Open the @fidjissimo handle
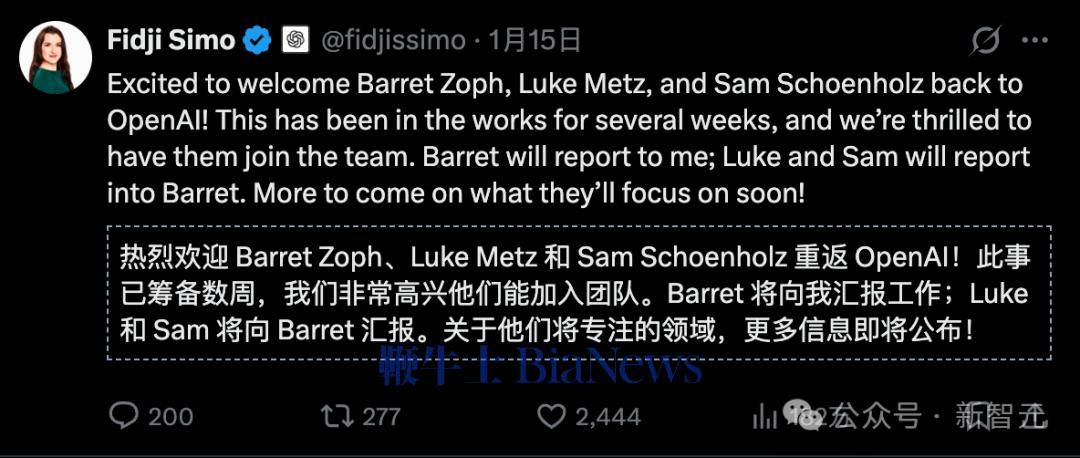Image resolution: width=1080 pixels, height=458 pixels. pyautogui.click(x=393, y=41)
